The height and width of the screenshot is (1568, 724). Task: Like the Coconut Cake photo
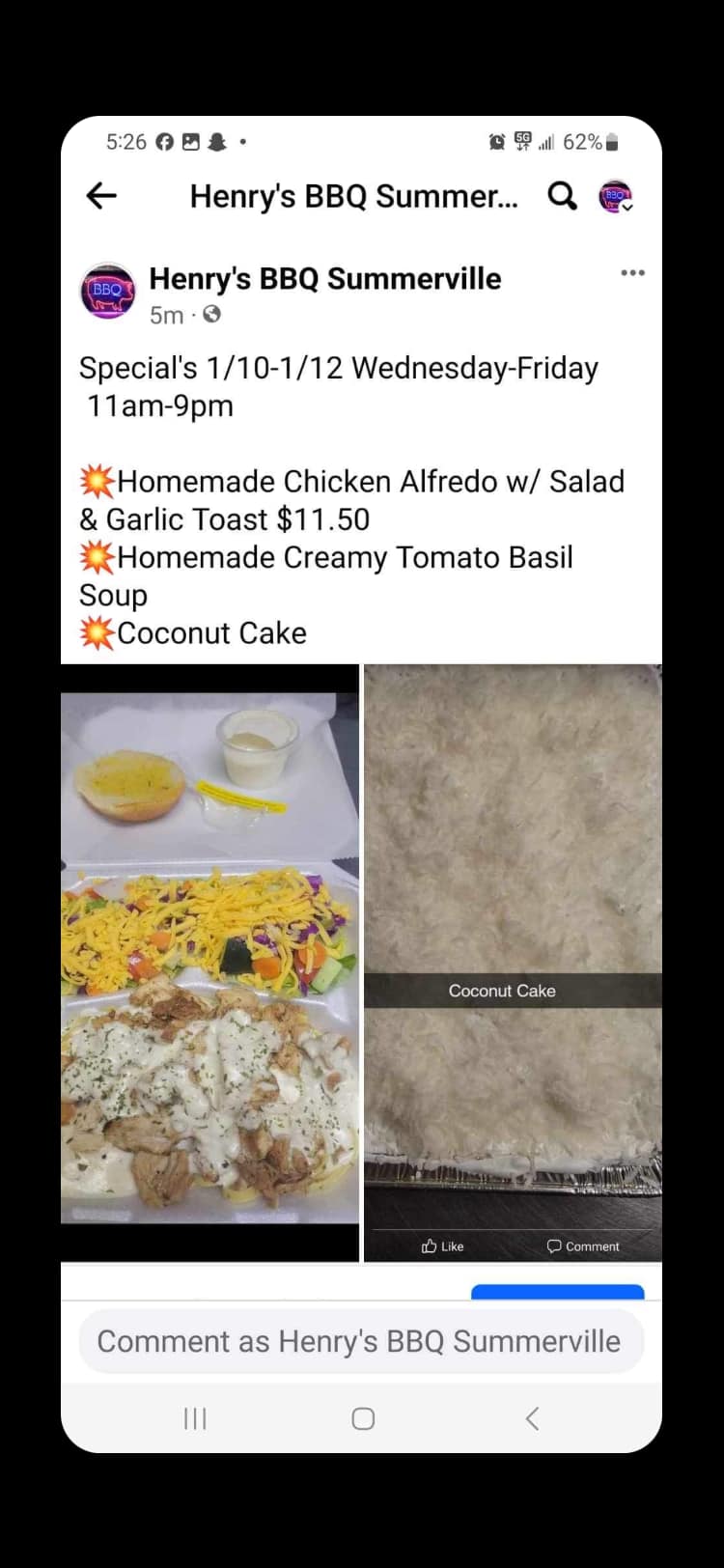443,1246
